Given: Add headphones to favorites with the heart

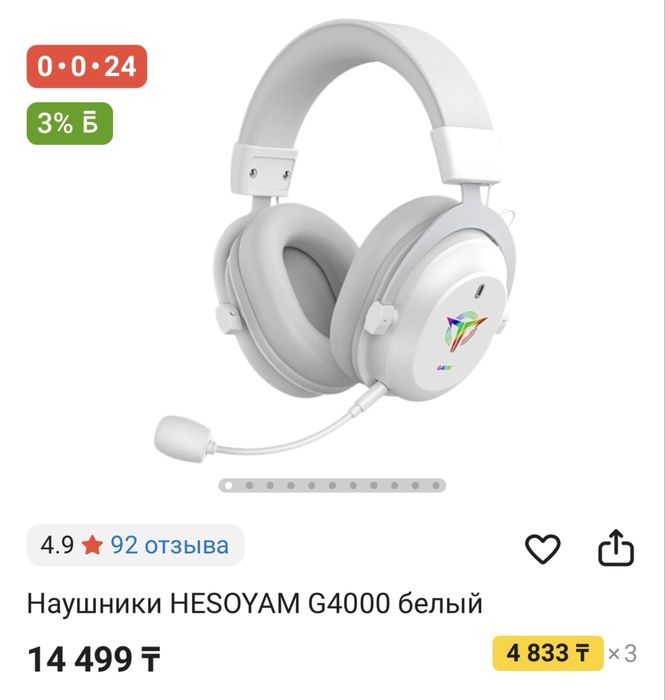Looking at the screenshot, I should click(543, 547).
